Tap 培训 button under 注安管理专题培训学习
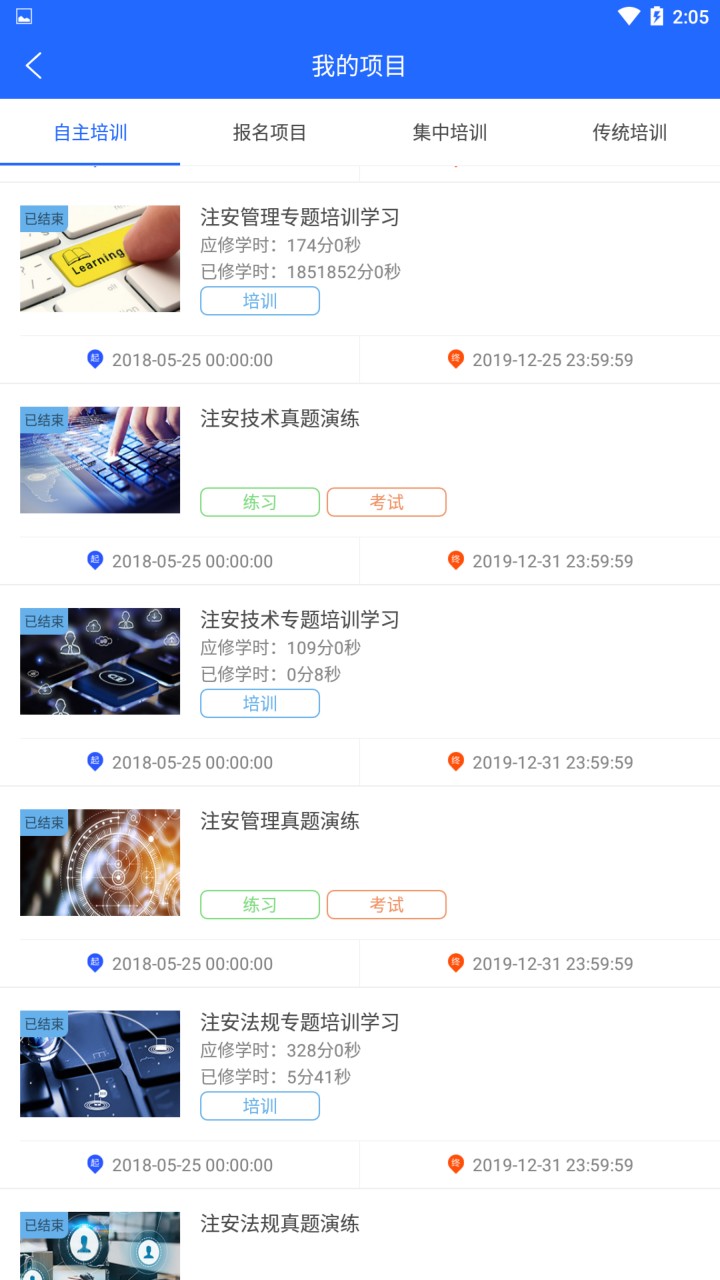Screen dimensions: 720x1280 tap(260, 301)
